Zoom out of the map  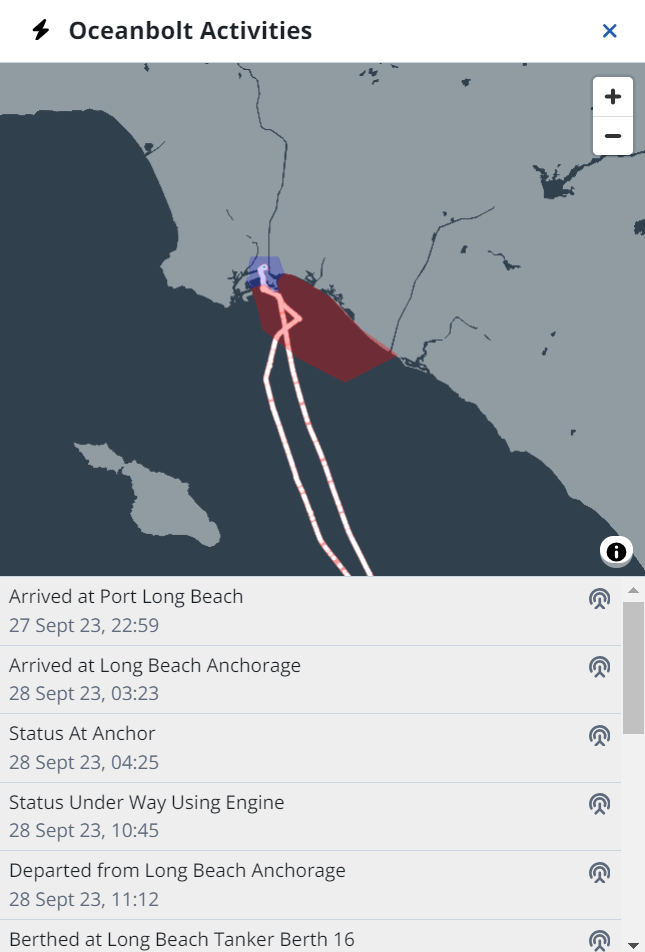click(x=613, y=136)
